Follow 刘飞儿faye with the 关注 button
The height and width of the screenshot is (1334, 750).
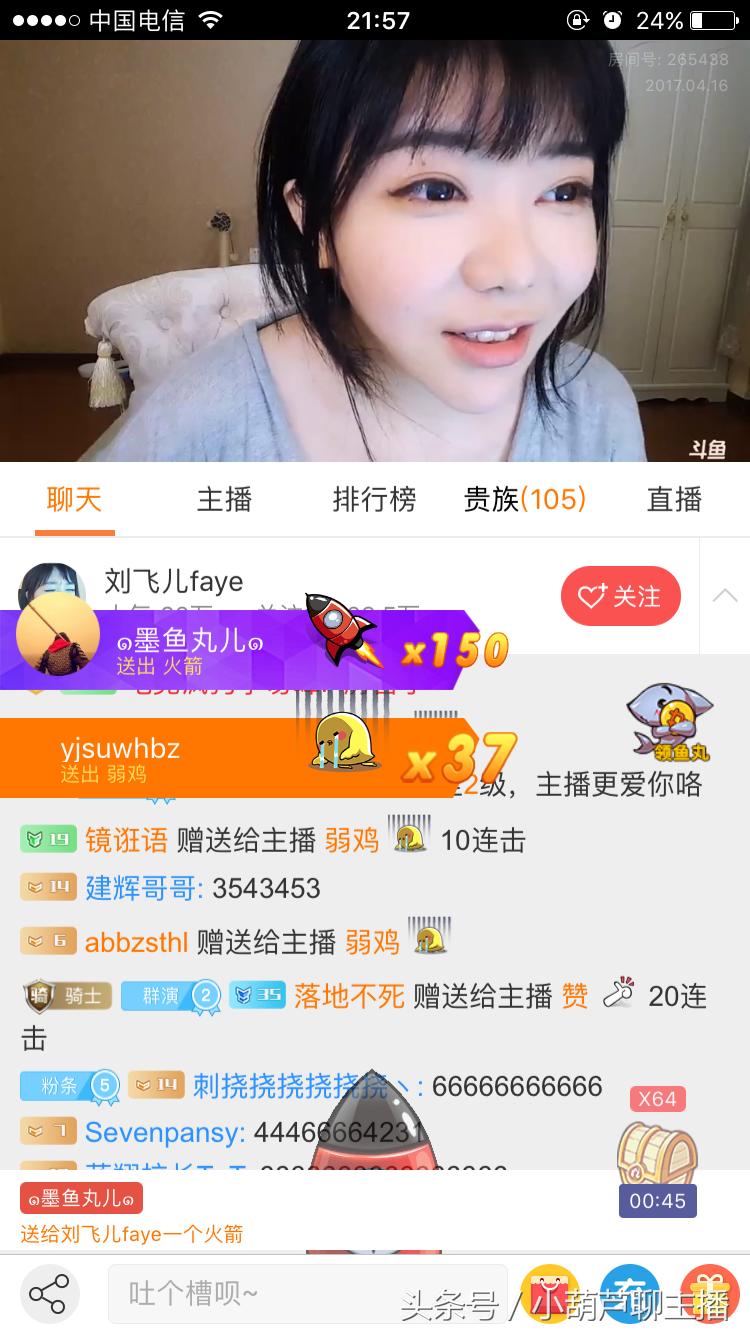click(621, 596)
